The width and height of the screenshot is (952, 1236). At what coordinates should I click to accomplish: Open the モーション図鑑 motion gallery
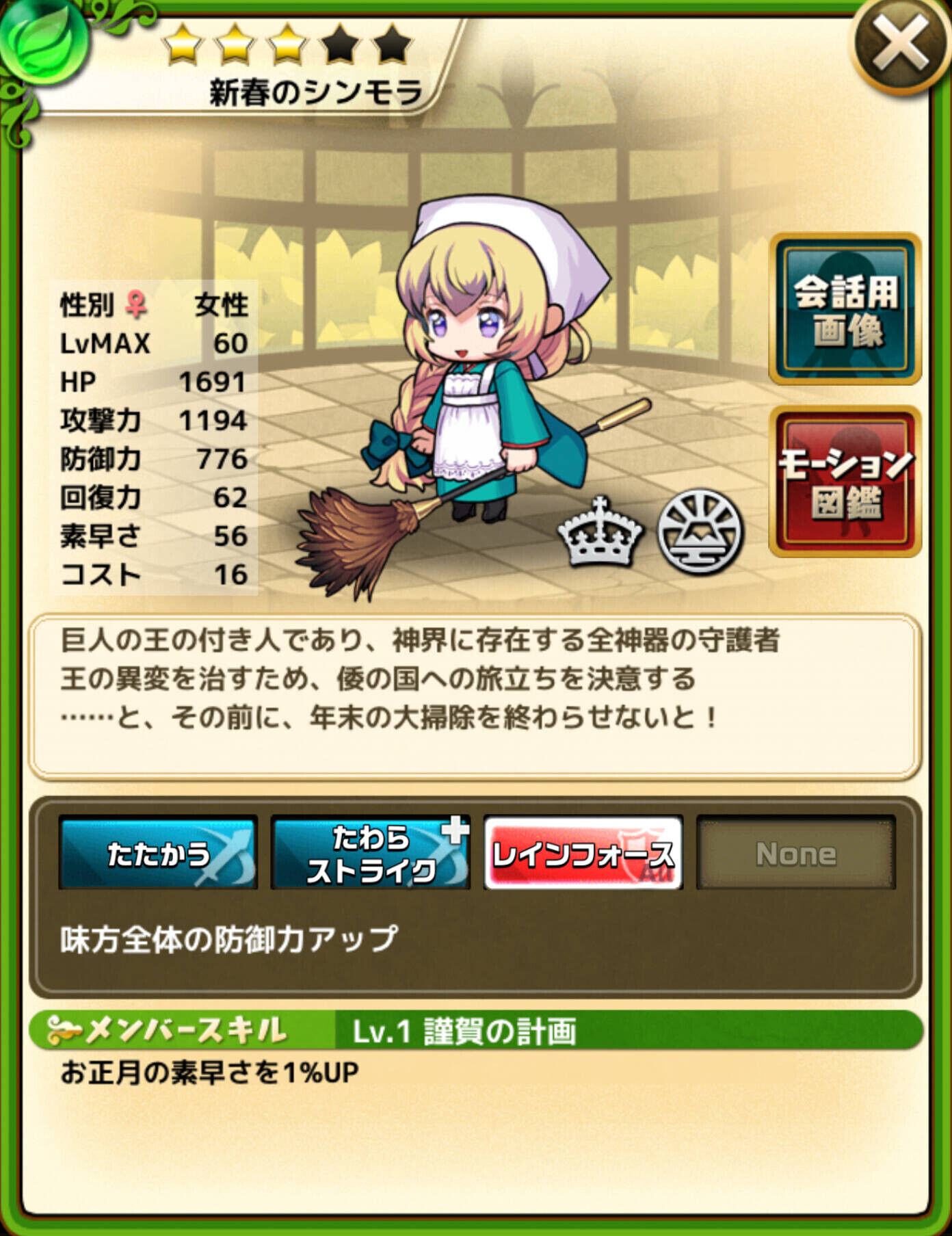click(x=845, y=482)
